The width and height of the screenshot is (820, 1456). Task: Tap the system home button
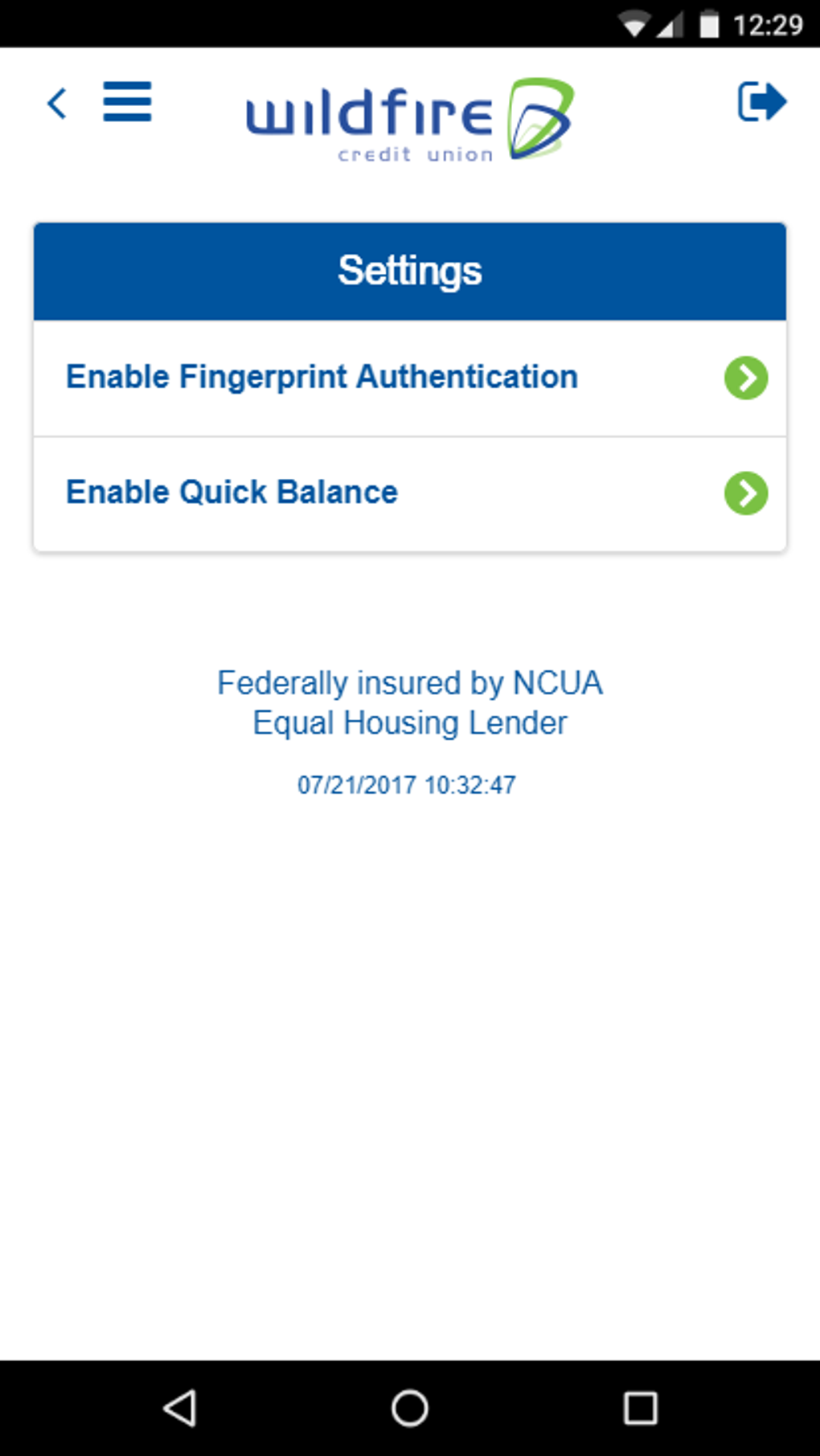[x=410, y=1408]
